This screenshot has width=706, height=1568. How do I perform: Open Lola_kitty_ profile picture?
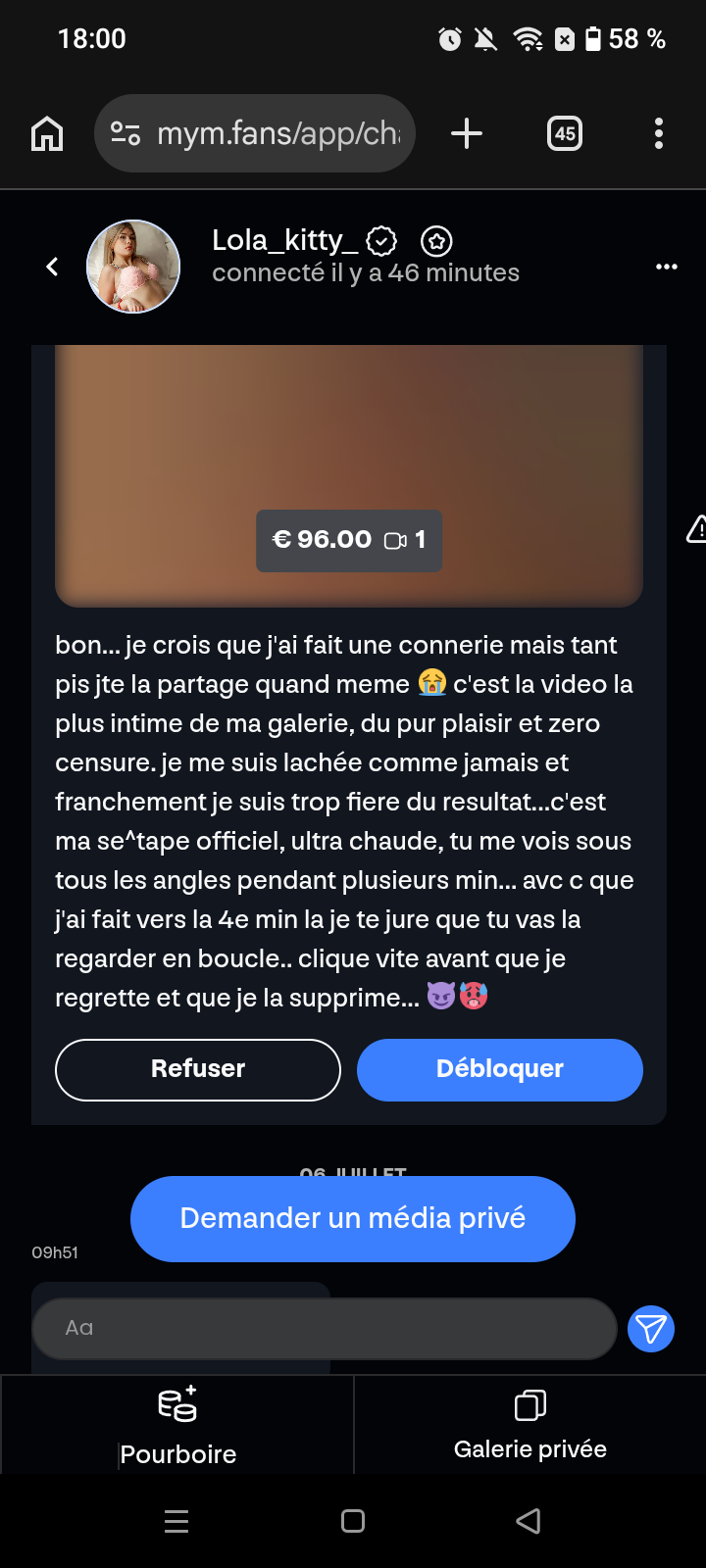[x=133, y=267]
